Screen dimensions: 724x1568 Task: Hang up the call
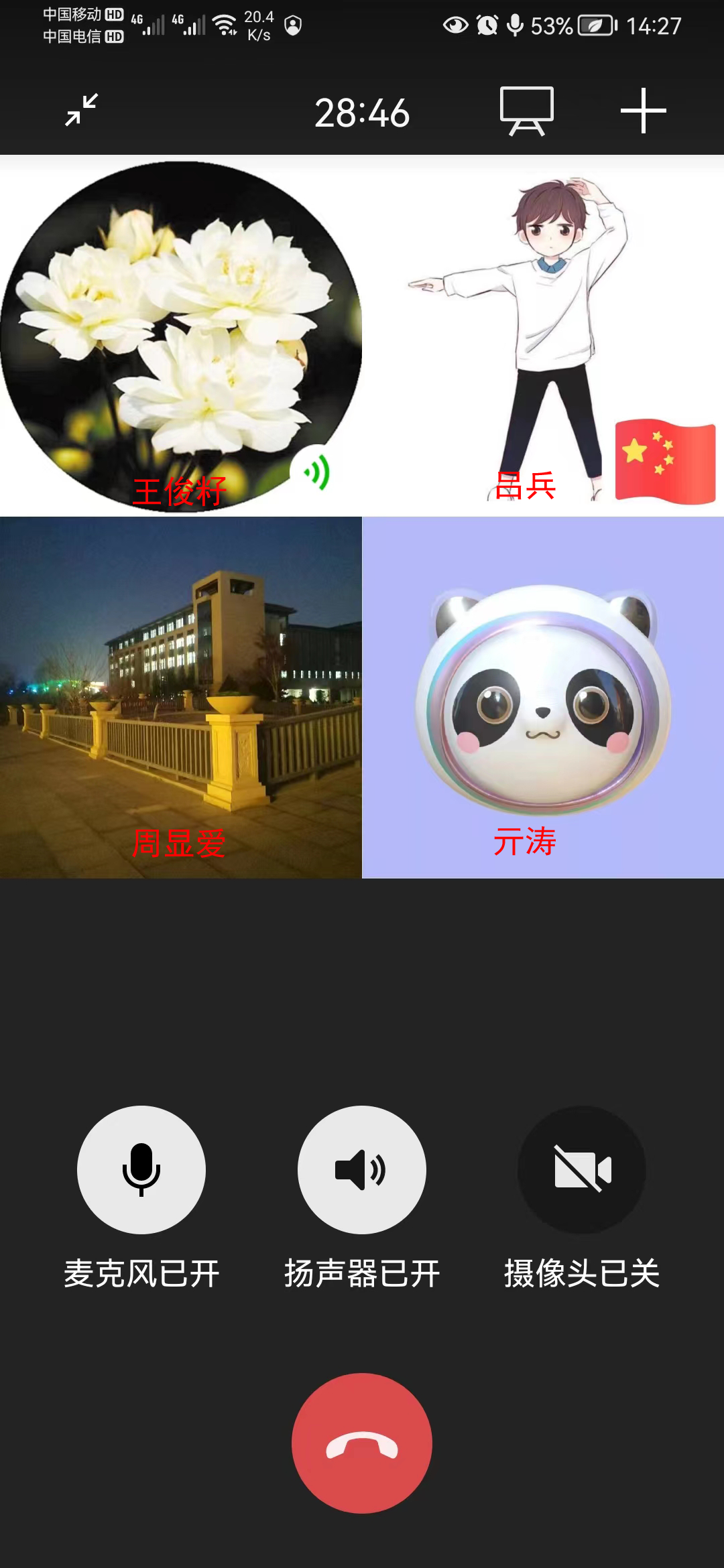(362, 1443)
